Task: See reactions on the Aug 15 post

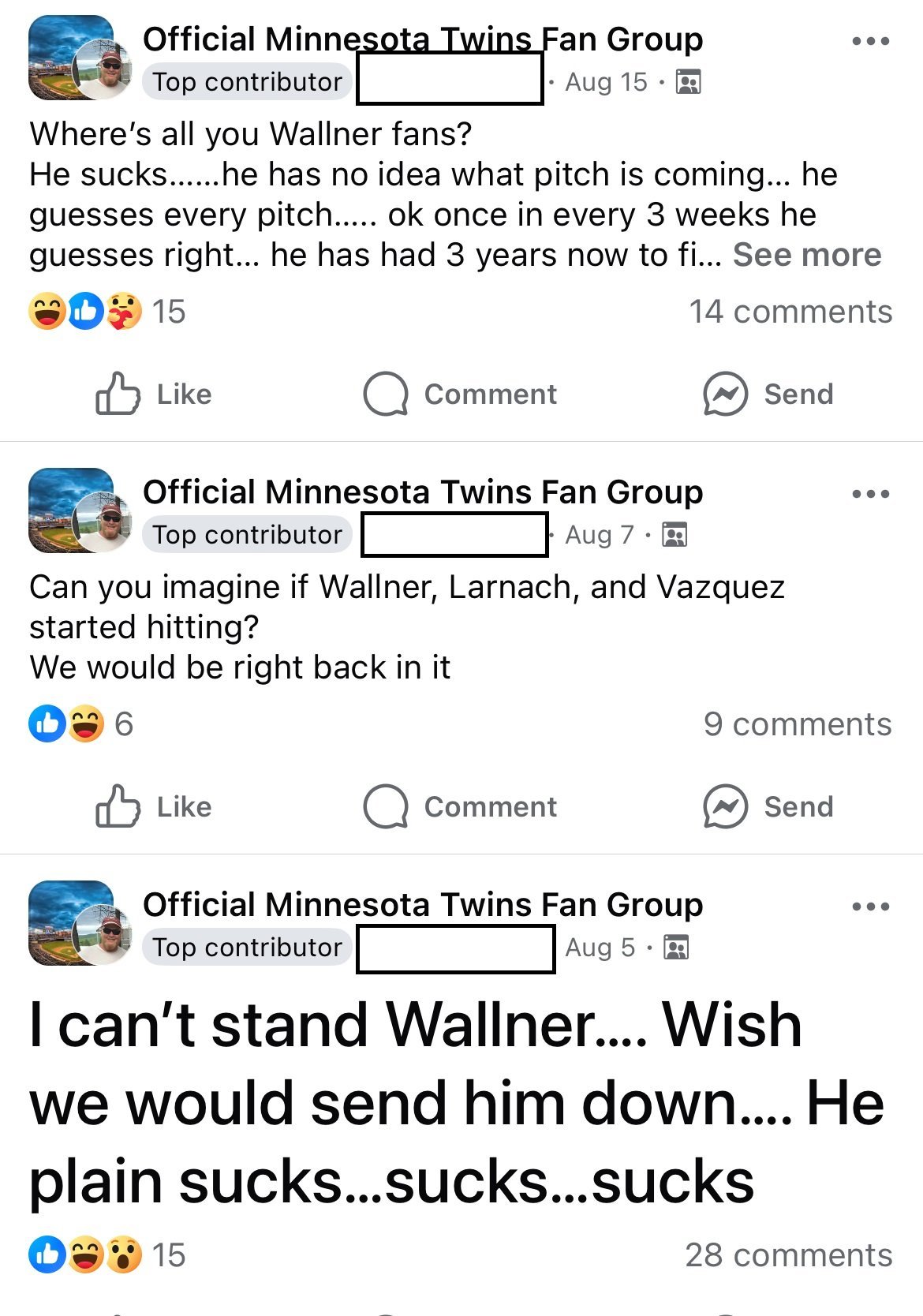Action: (x=106, y=312)
